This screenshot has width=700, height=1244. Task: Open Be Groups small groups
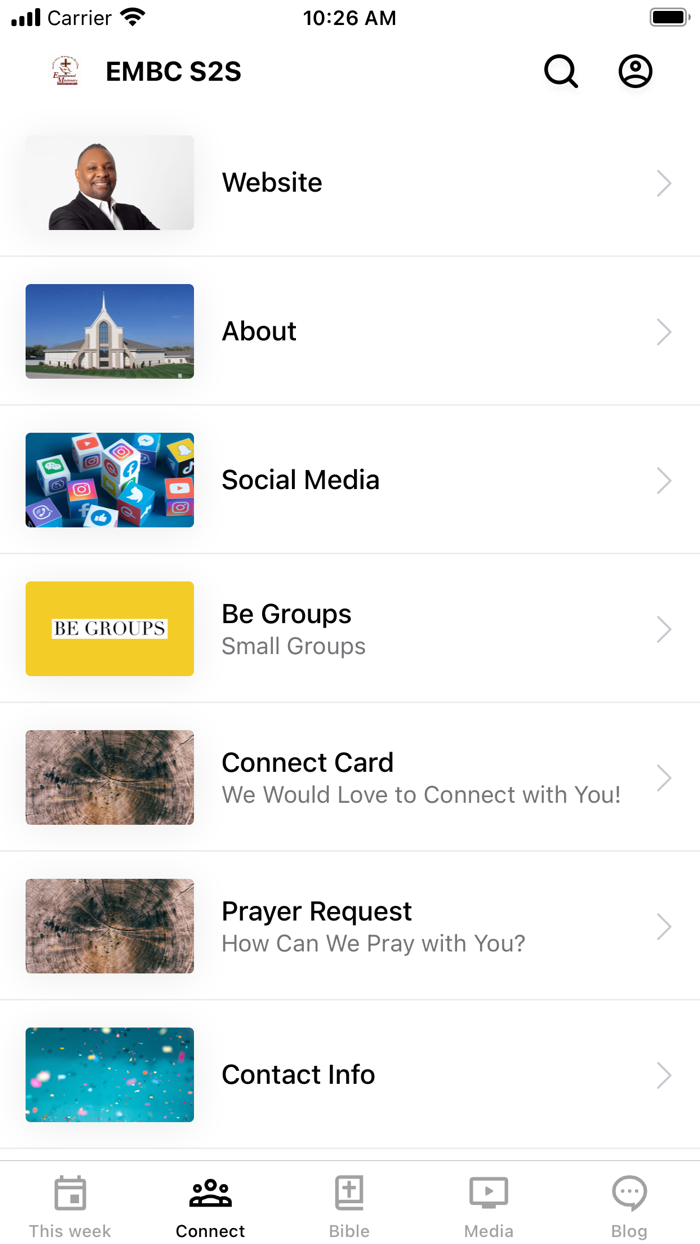click(x=350, y=629)
